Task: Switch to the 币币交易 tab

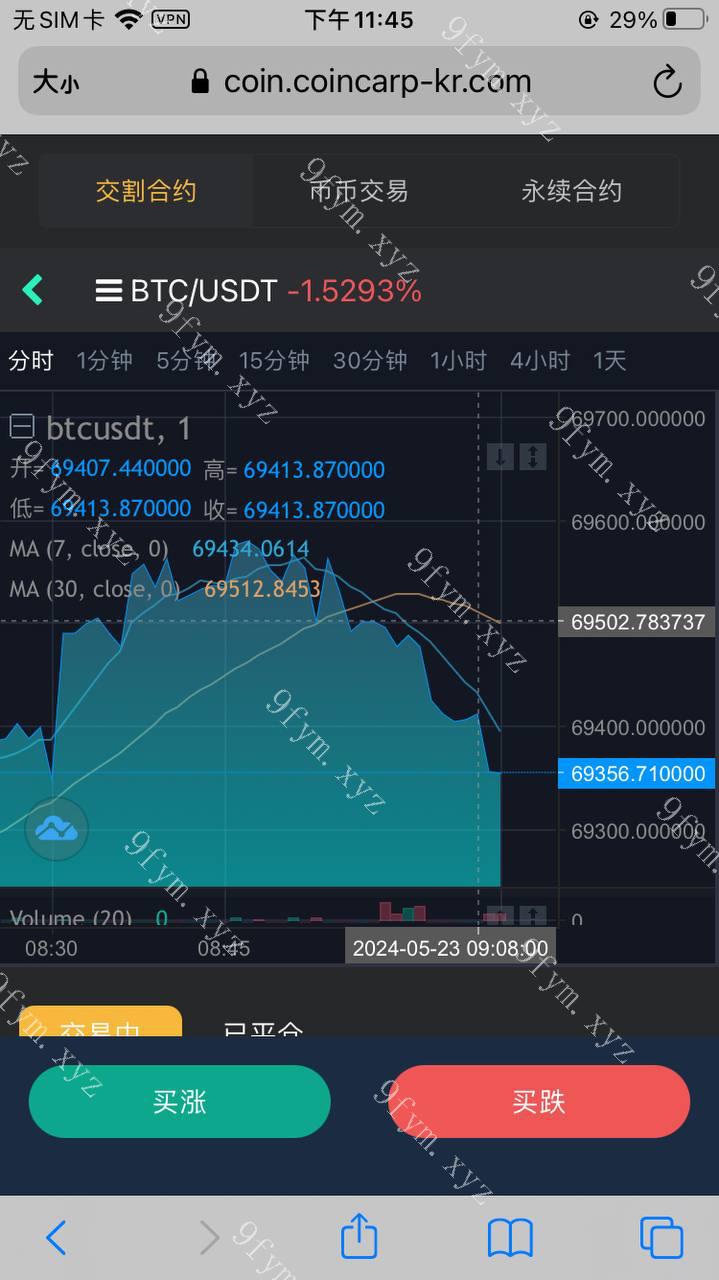Action: [x=359, y=191]
